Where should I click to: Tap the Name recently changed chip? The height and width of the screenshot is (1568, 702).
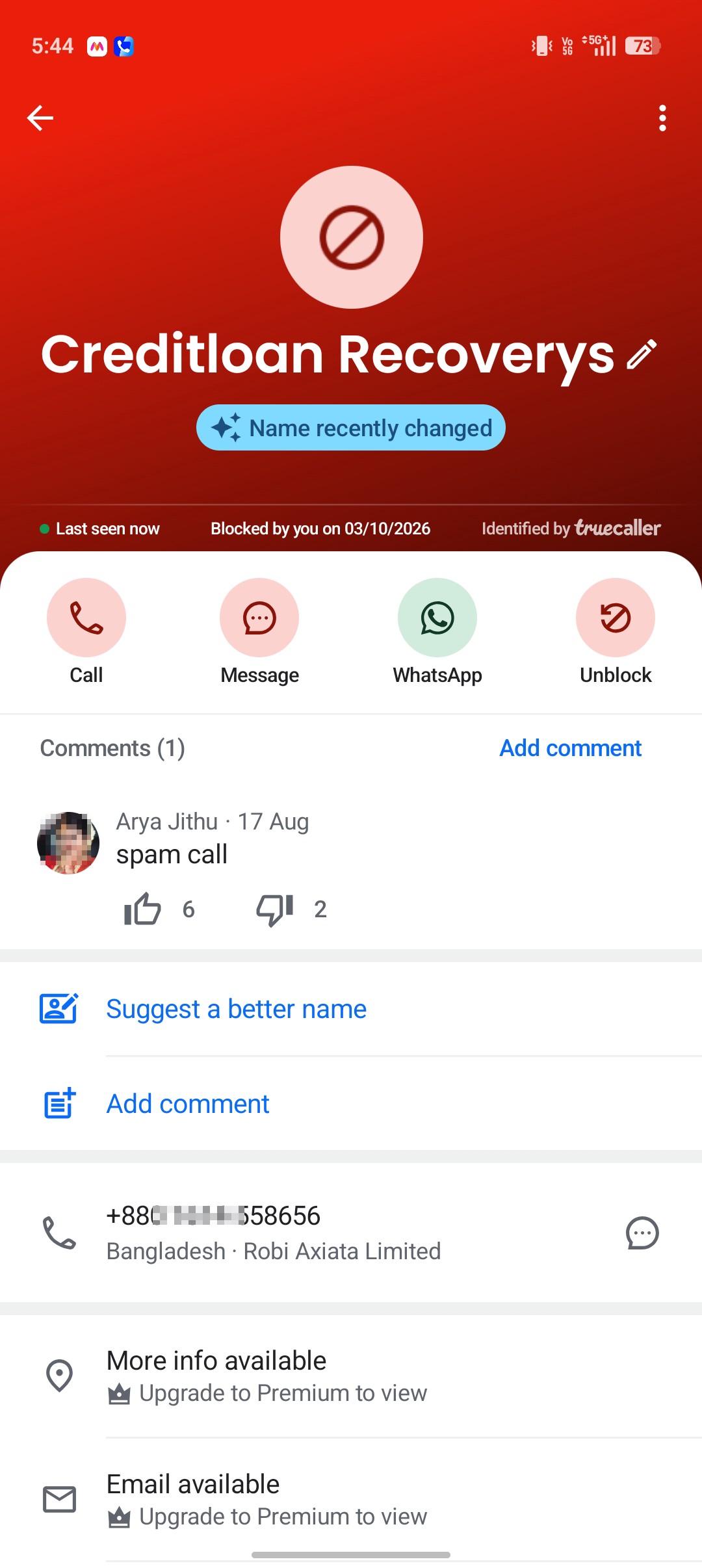tap(351, 428)
